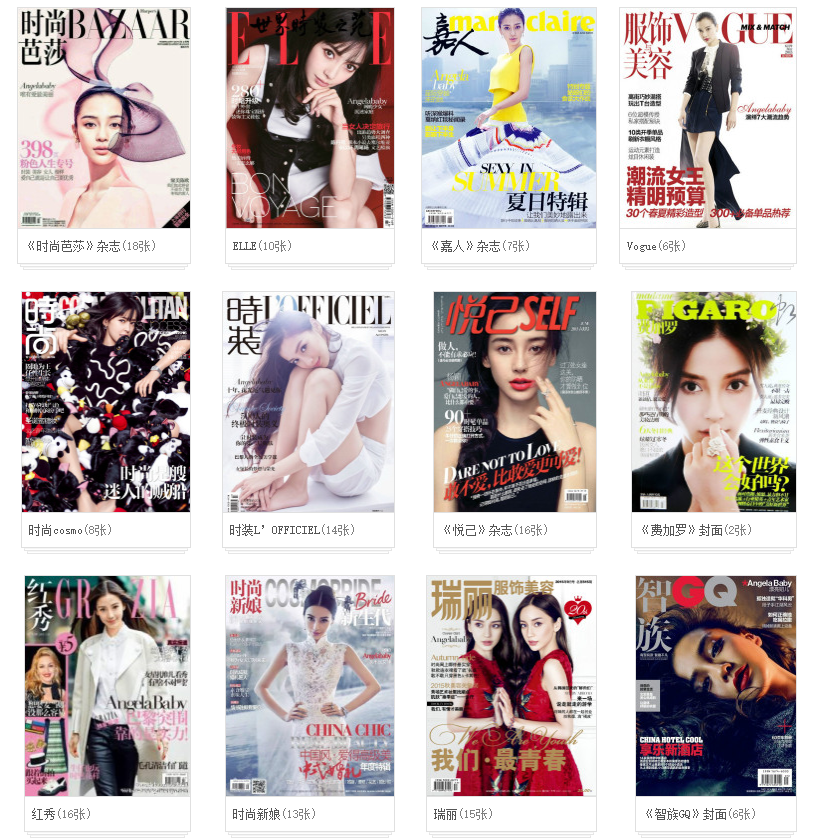815x838 pixels.
Task: Select the 《智族GQ》封面 album
Action: coord(715,685)
